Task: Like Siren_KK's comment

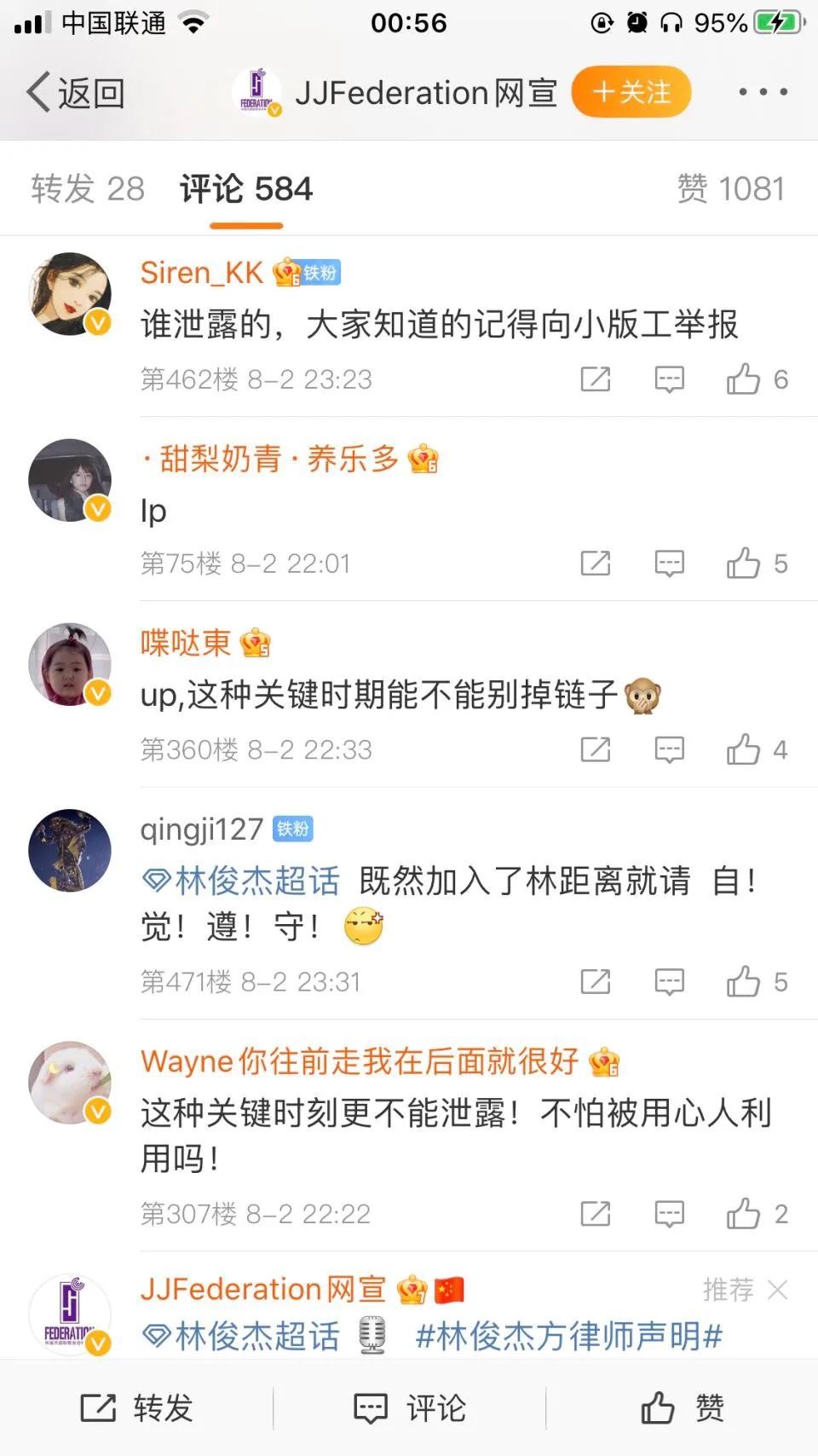Action: pos(744,379)
